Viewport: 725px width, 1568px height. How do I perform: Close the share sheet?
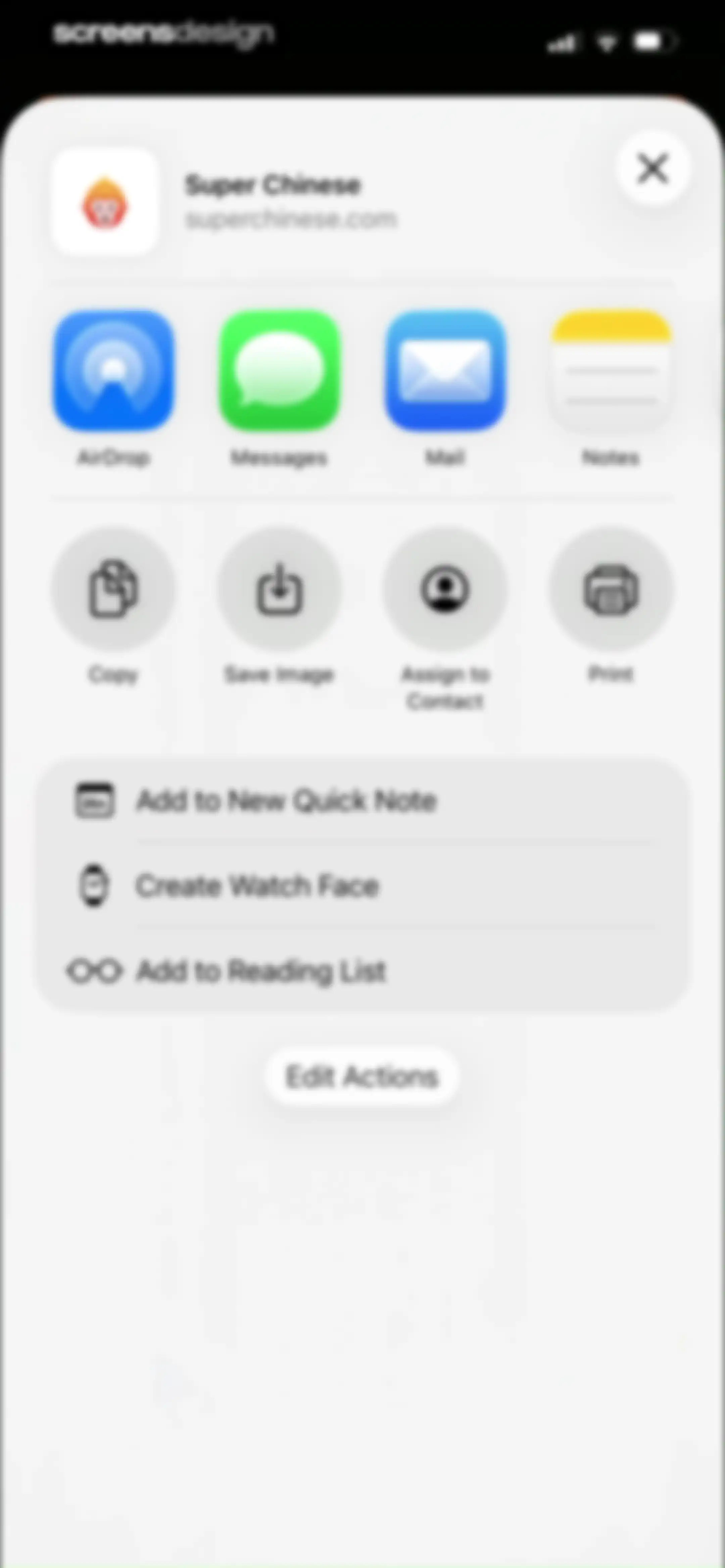(652, 169)
